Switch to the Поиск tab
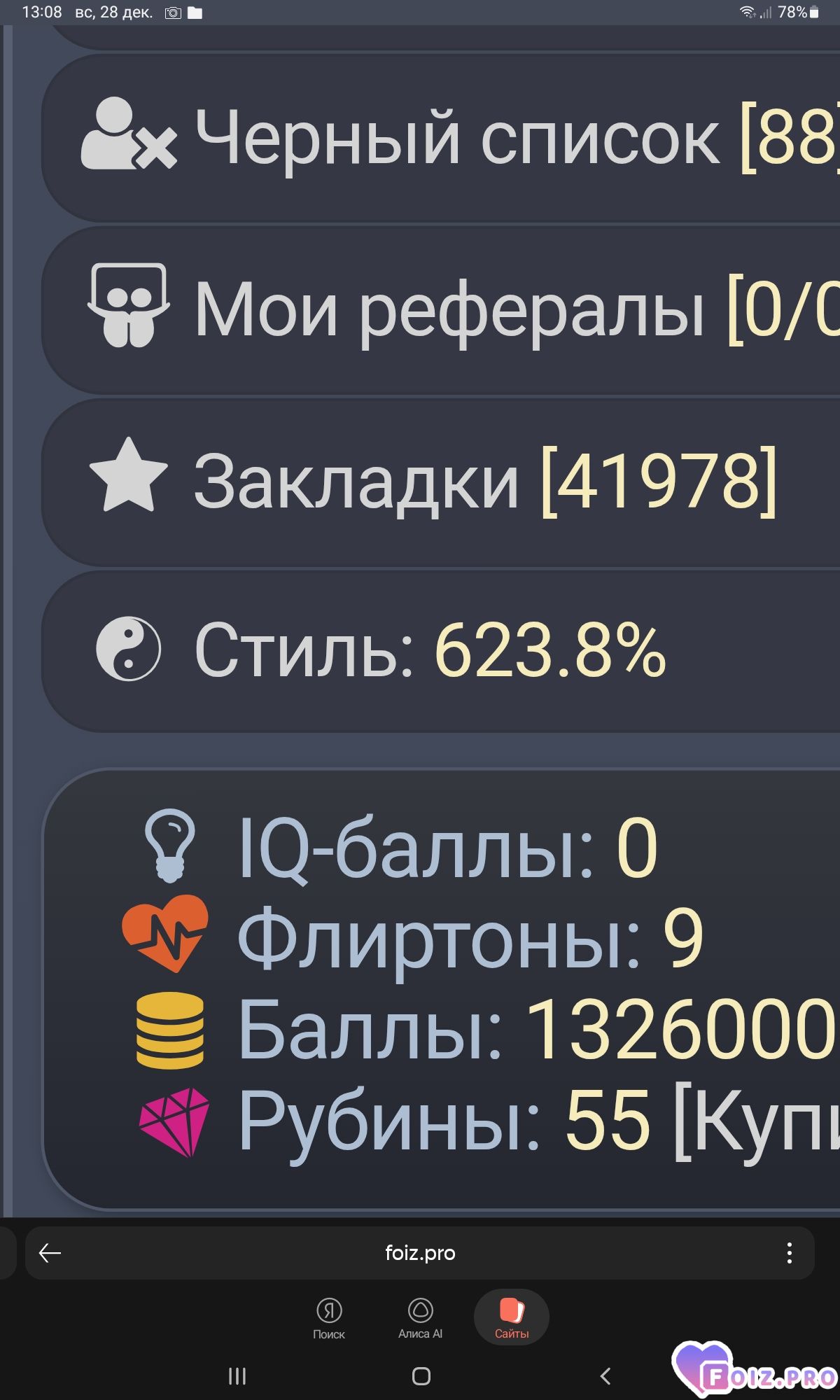Image resolution: width=840 pixels, height=1400 pixels. [x=329, y=1318]
